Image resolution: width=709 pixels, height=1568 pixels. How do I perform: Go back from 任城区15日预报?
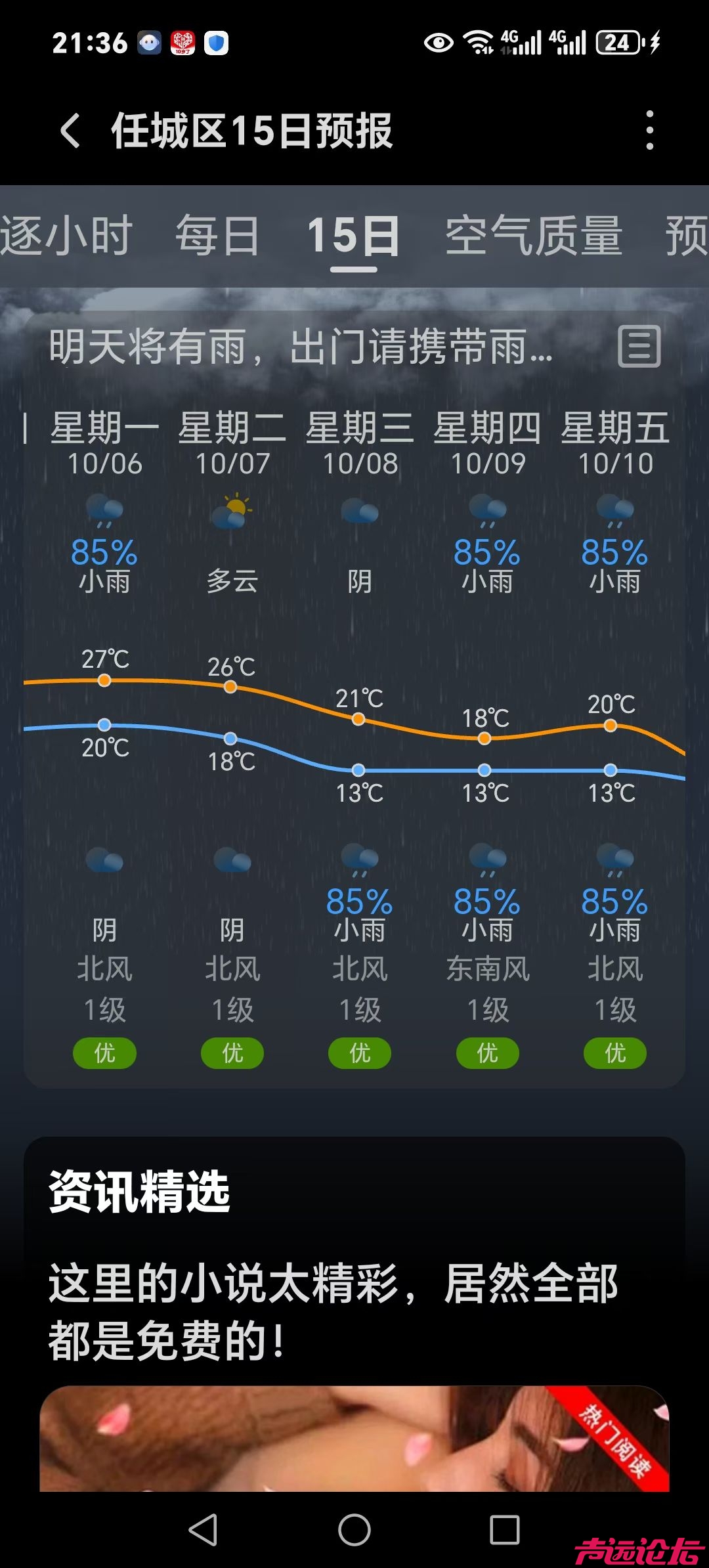pos(71,130)
